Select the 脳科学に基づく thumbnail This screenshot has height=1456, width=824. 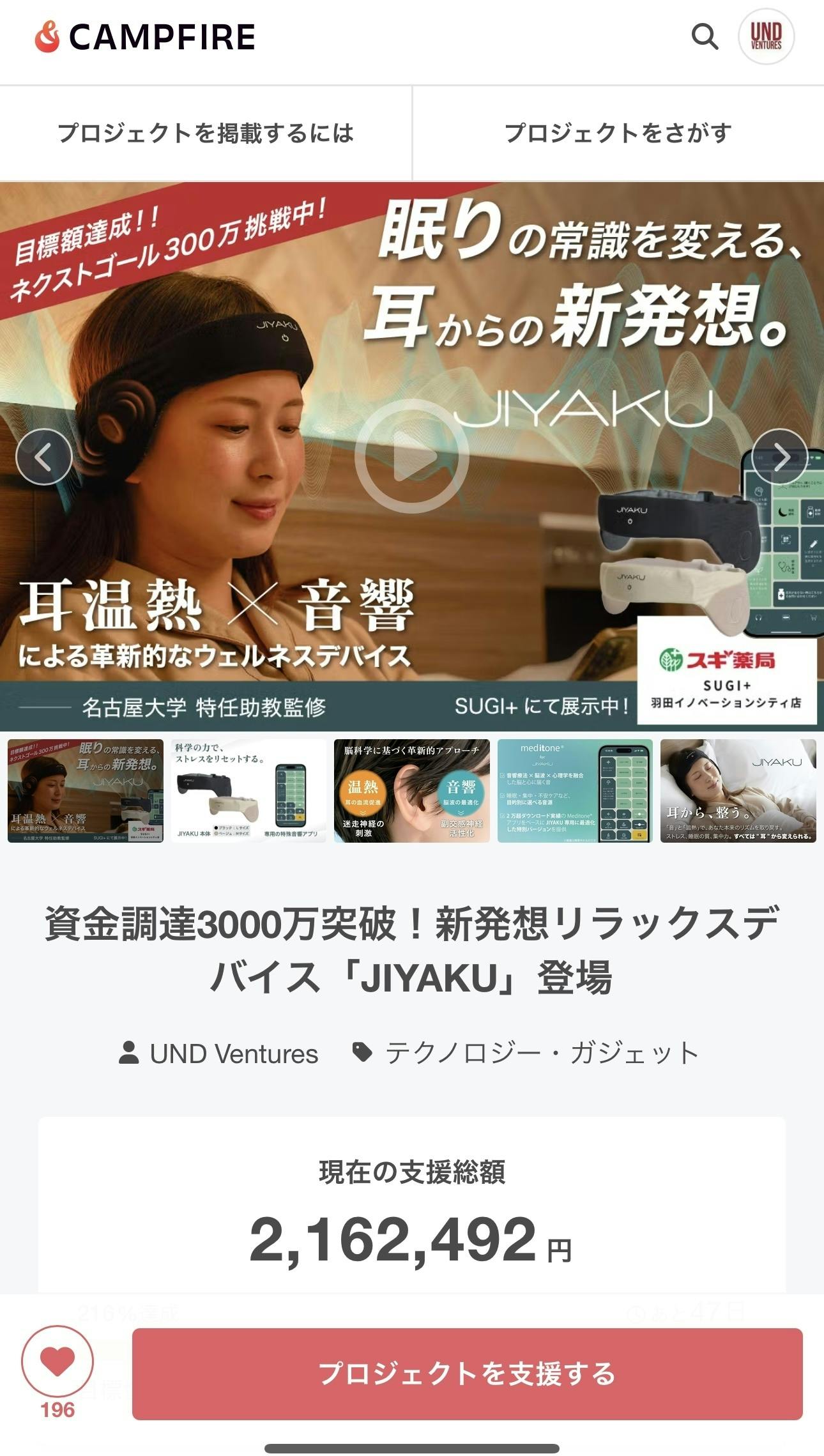click(x=411, y=790)
